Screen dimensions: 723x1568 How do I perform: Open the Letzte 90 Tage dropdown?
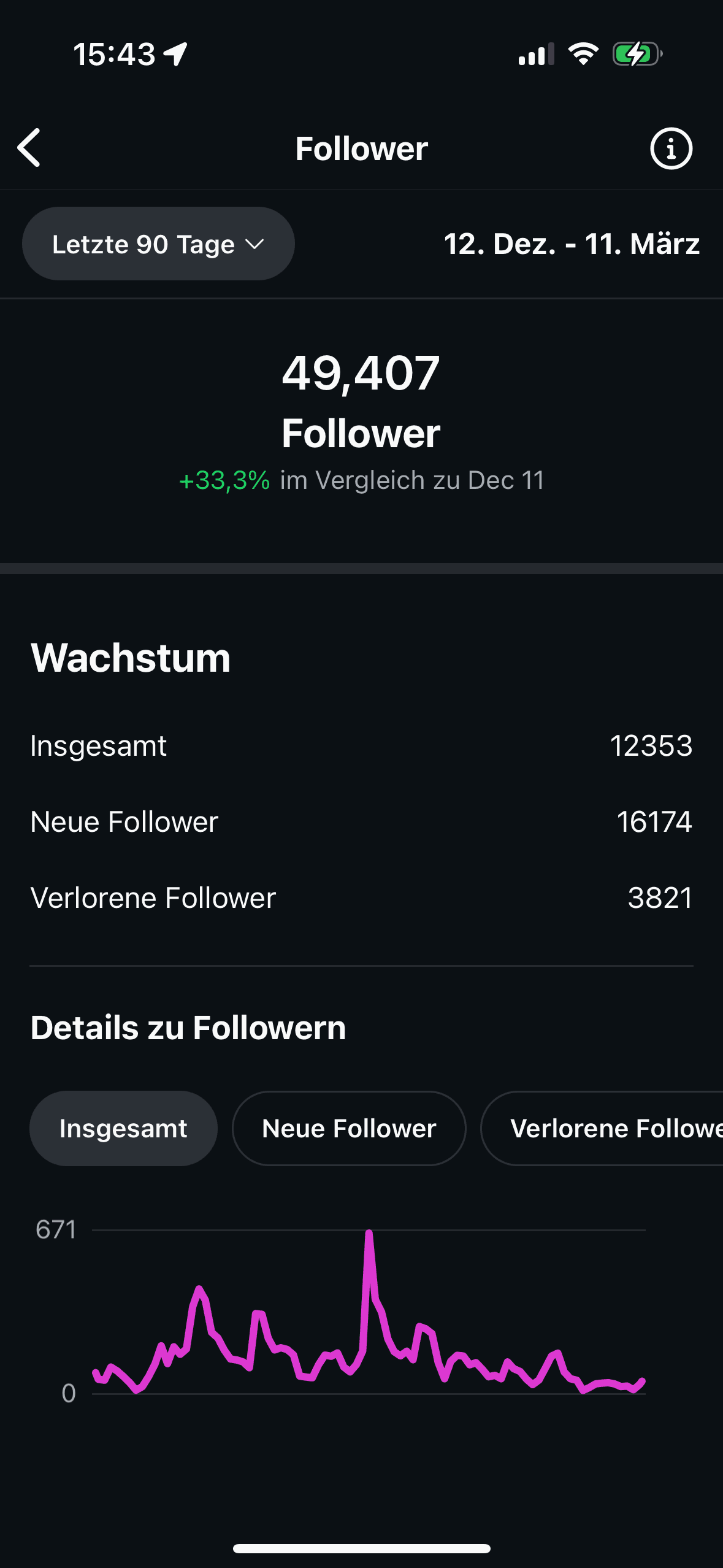tap(158, 244)
